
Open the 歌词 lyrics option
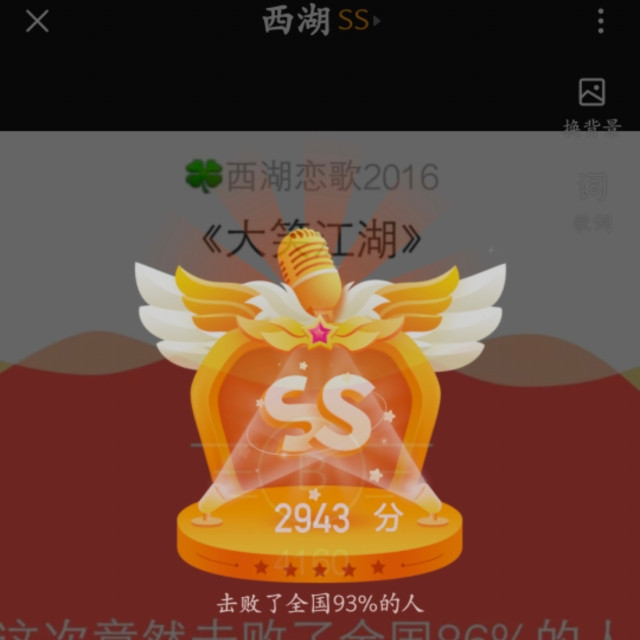point(593,201)
